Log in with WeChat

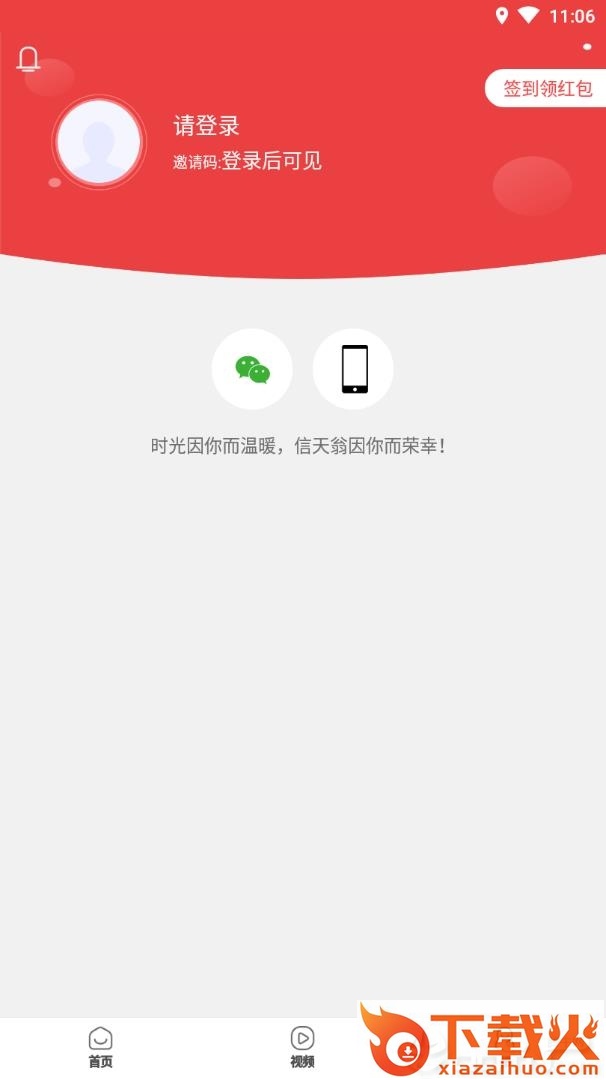[x=252, y=369]
